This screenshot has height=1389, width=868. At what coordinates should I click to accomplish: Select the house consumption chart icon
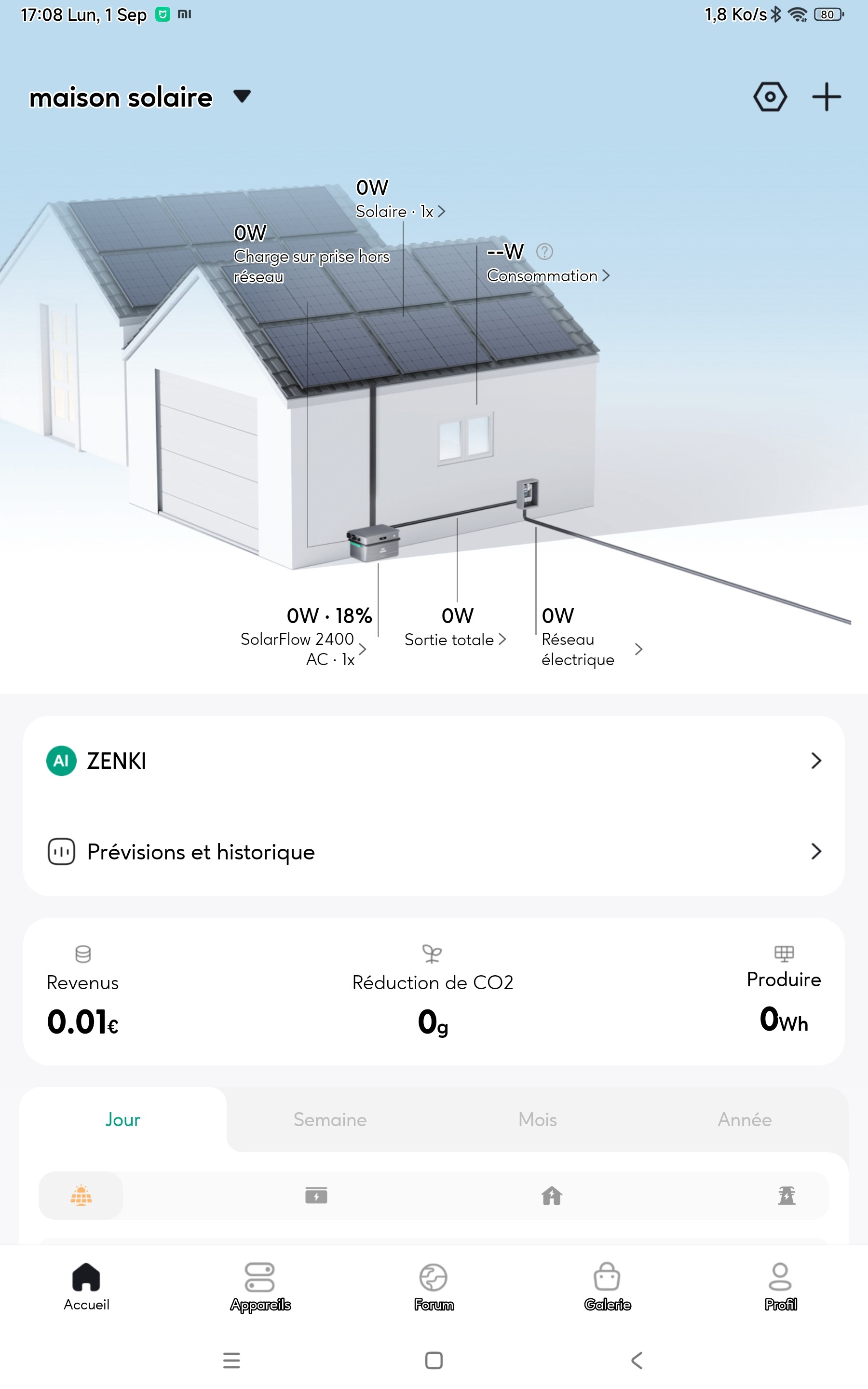coord(552,1196)
